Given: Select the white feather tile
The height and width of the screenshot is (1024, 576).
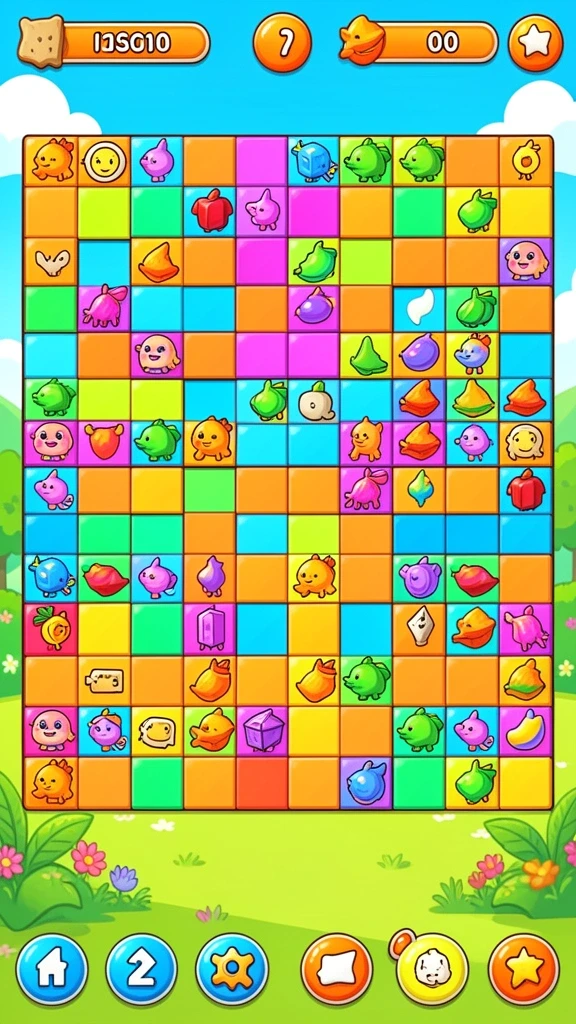Looking at the screenshot, I should tap(419, 307).
